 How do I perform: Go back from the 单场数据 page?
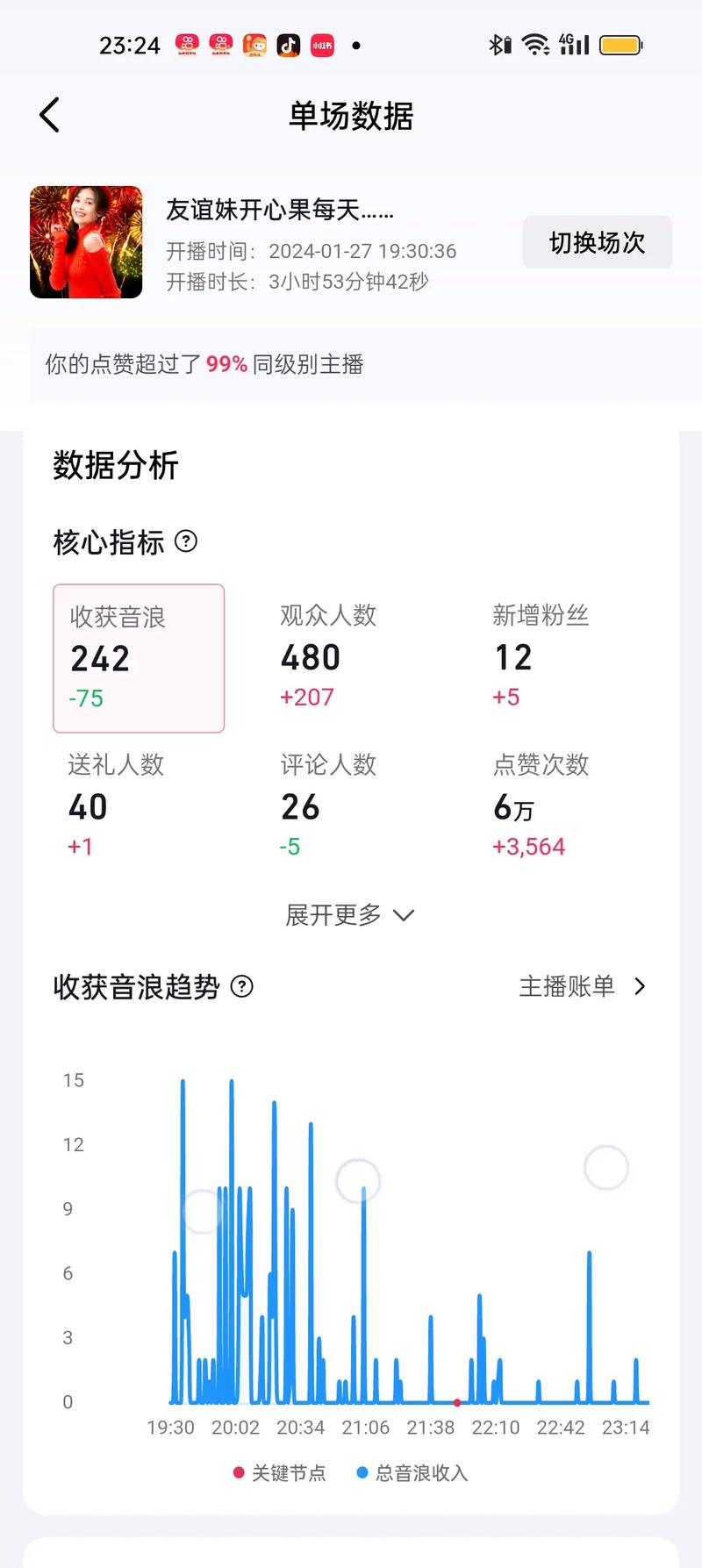click(x=50, y=115)
